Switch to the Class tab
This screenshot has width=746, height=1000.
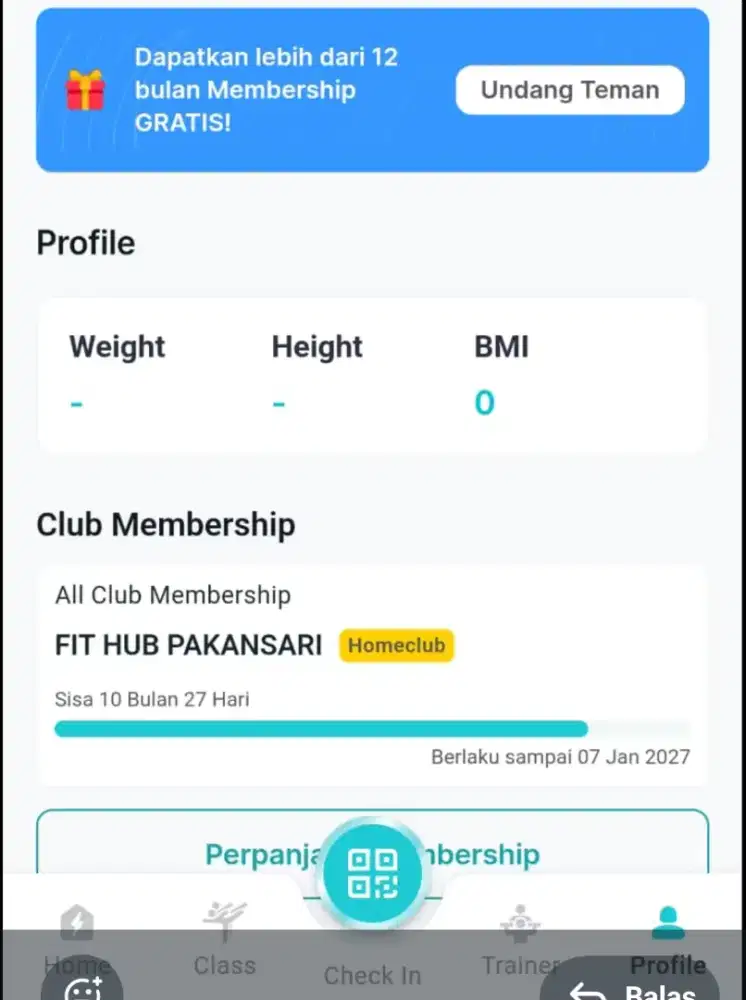click(x=224, y=940)
